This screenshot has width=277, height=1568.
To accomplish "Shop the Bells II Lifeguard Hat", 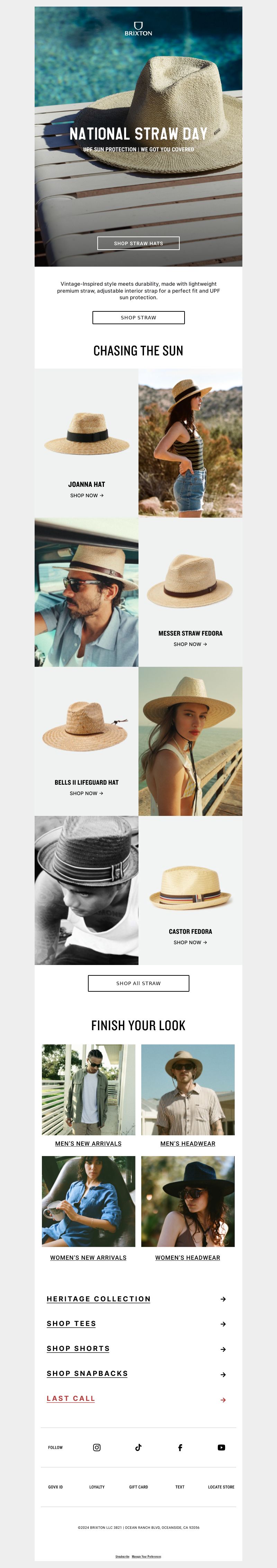I will [86, 793].
